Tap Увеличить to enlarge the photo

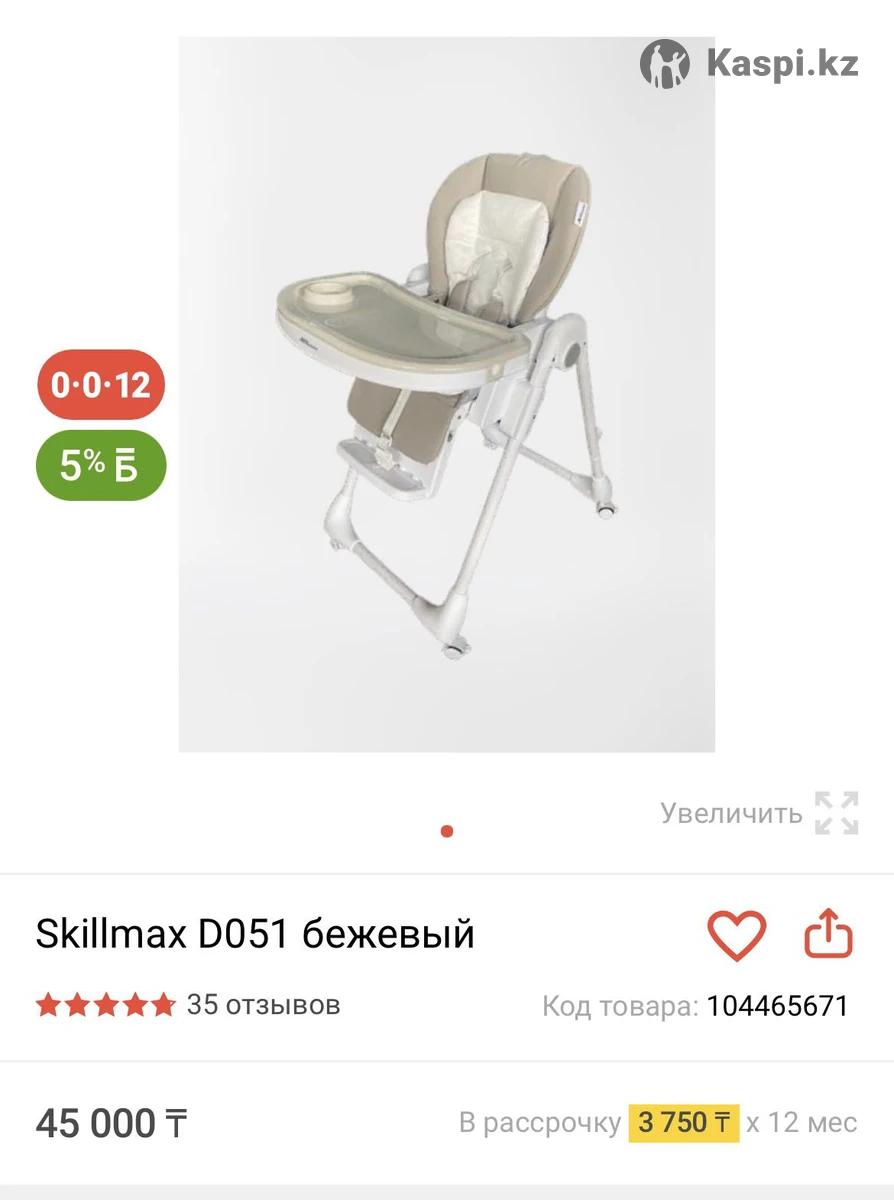(758, 813)
